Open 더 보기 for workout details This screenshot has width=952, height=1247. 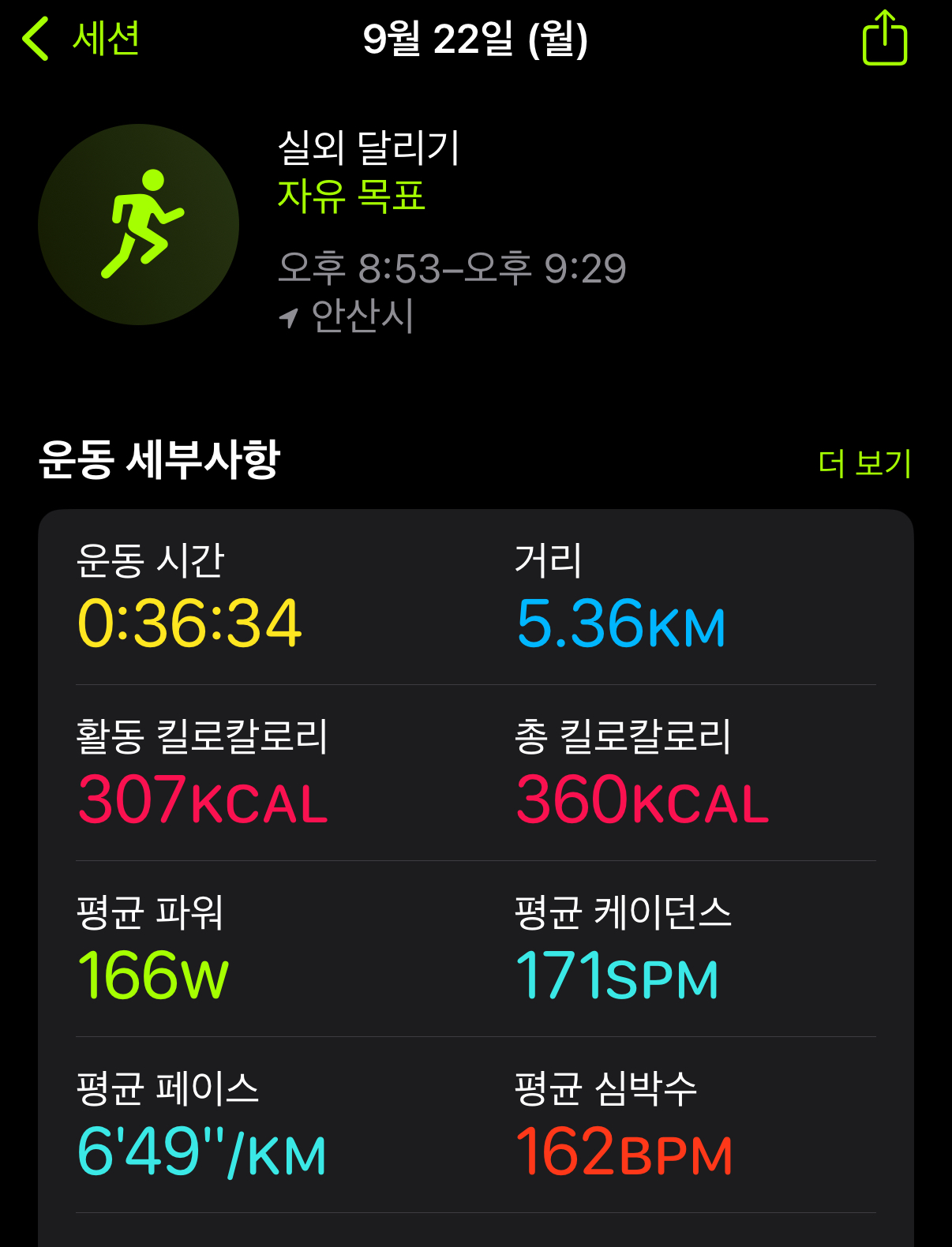tap(864, 462)
